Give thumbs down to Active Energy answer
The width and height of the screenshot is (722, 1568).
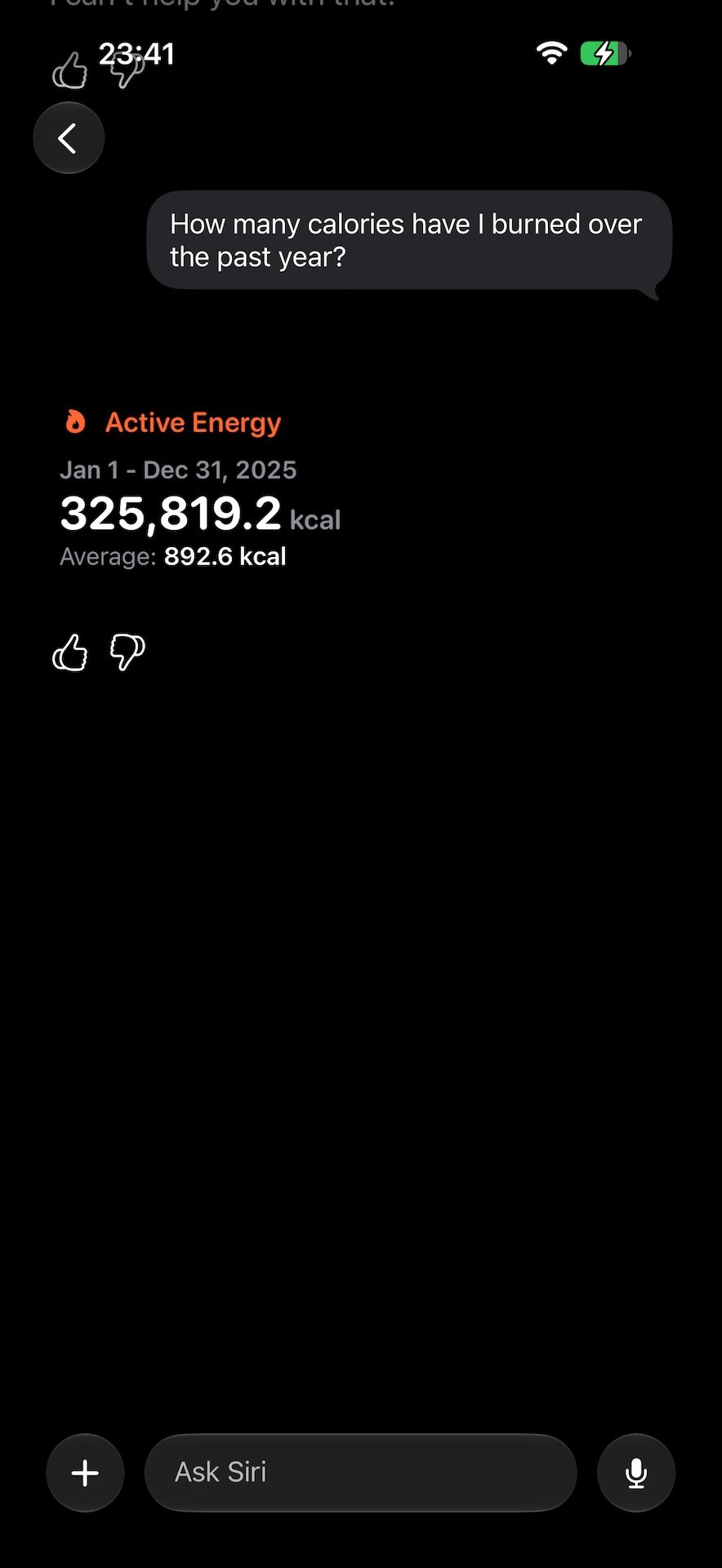[x=127, y=653]
